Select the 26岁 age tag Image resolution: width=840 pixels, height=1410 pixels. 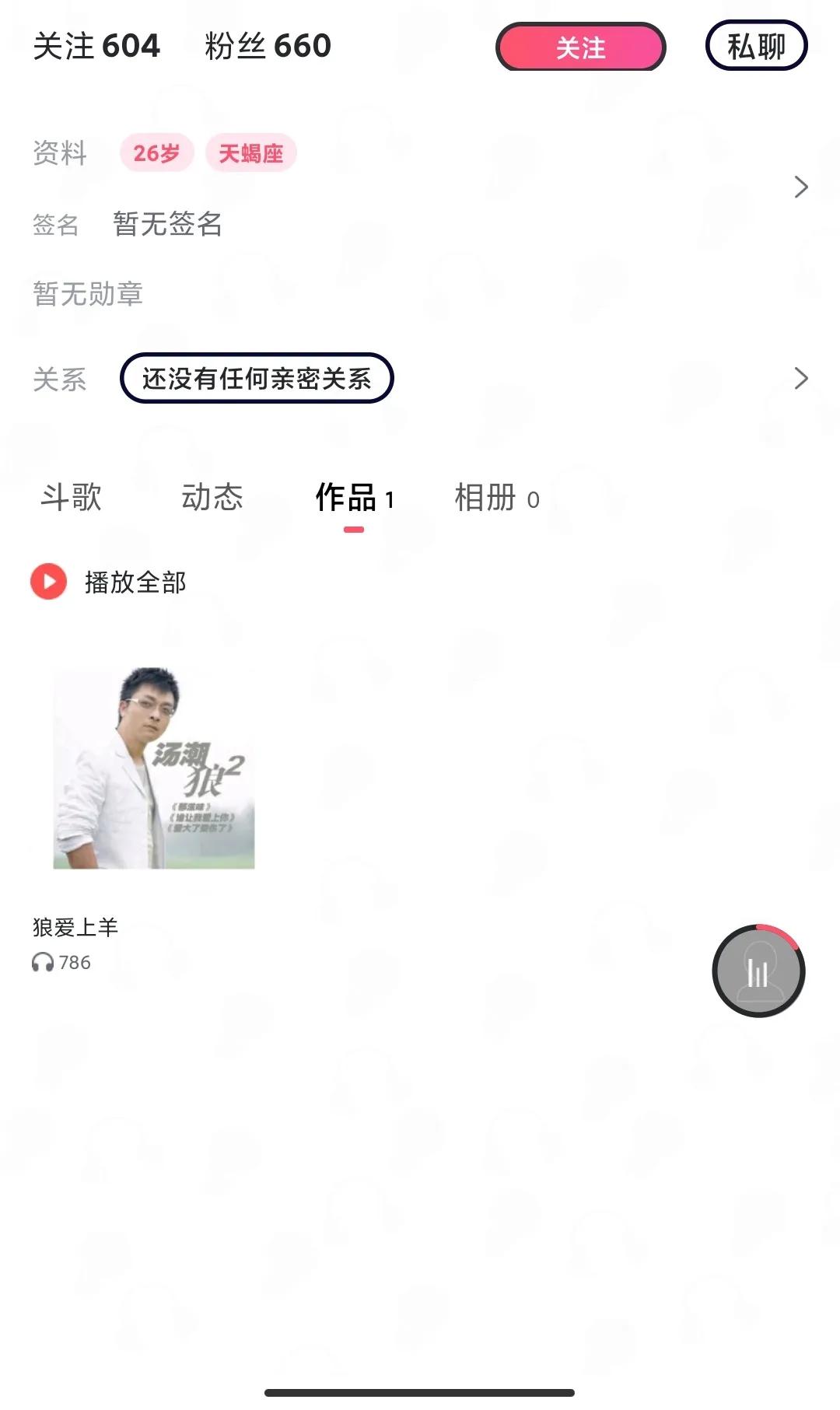(155, 153)
